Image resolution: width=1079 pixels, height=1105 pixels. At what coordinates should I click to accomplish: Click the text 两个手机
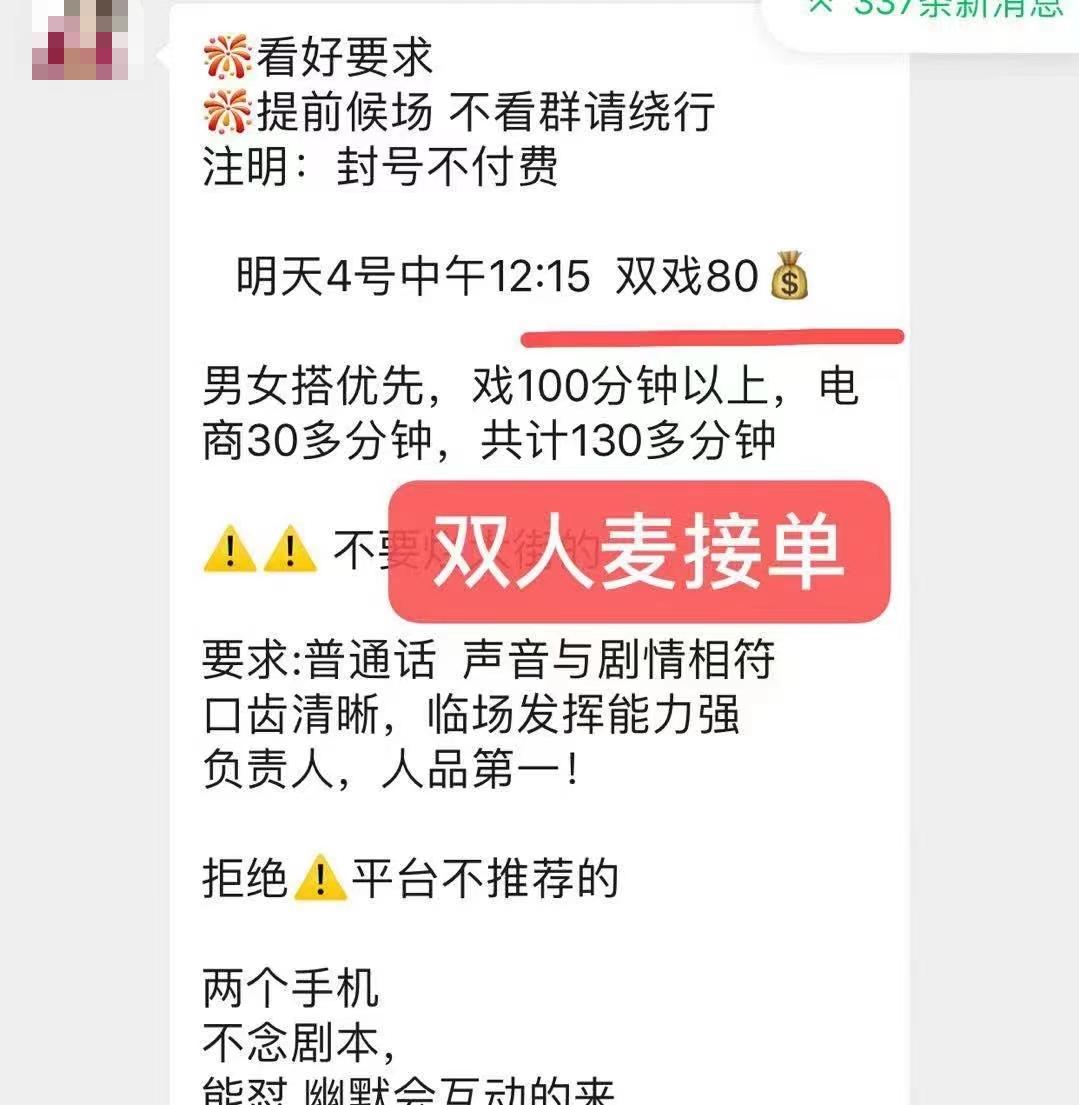(x=290, y=987)
